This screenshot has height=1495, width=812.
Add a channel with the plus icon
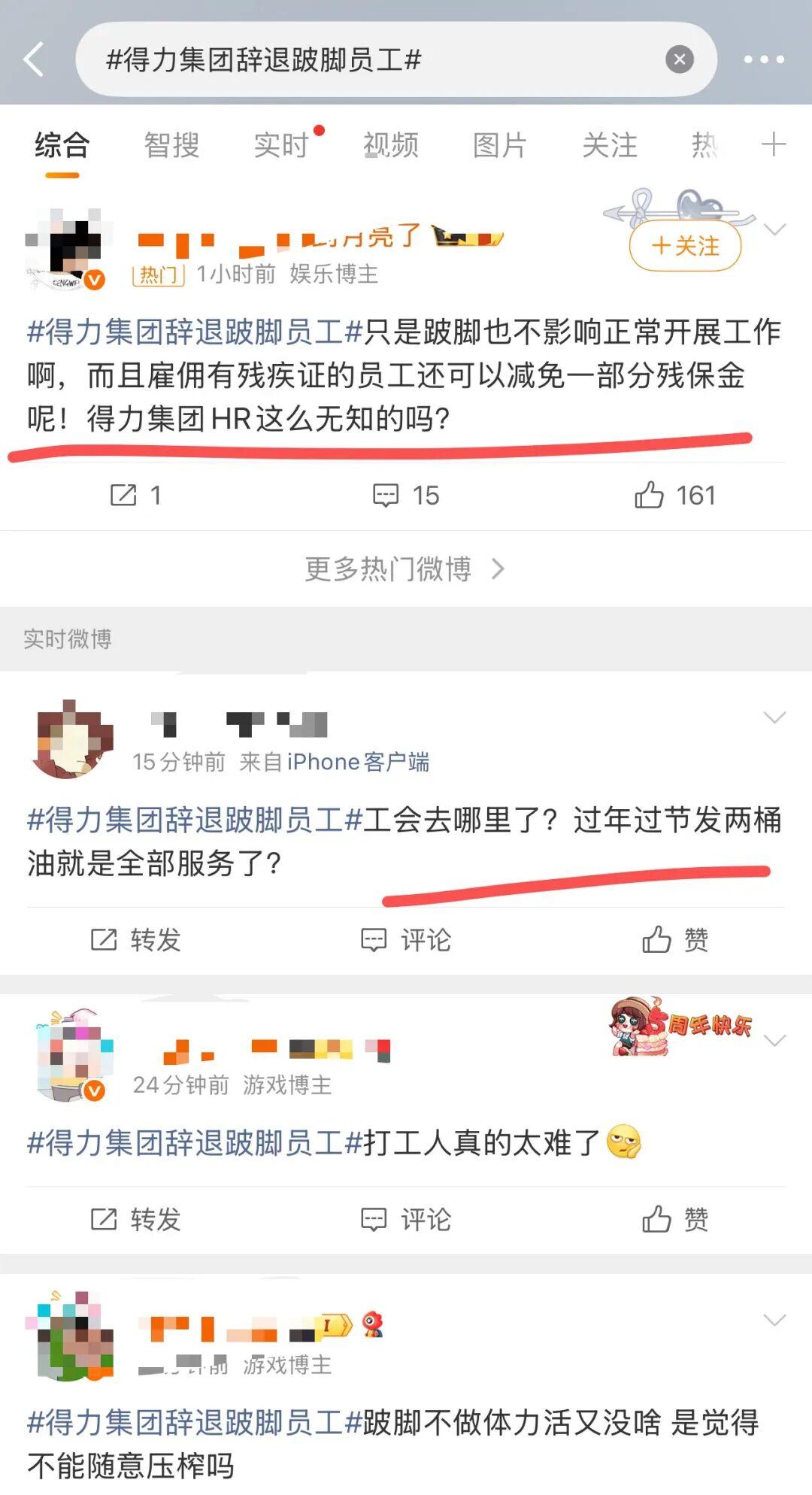[x=773, y=144]
